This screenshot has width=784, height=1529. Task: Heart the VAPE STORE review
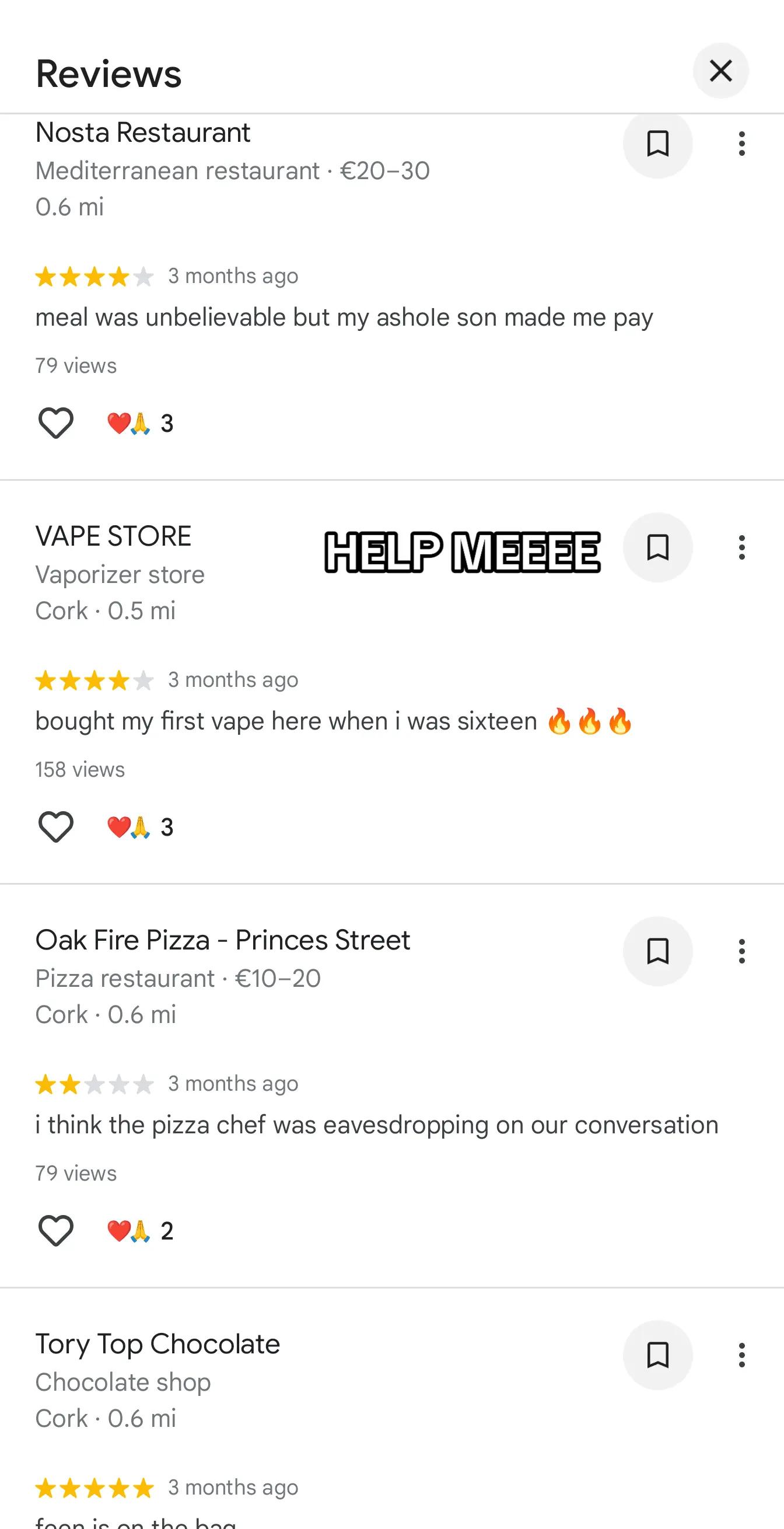click(56, 827)
